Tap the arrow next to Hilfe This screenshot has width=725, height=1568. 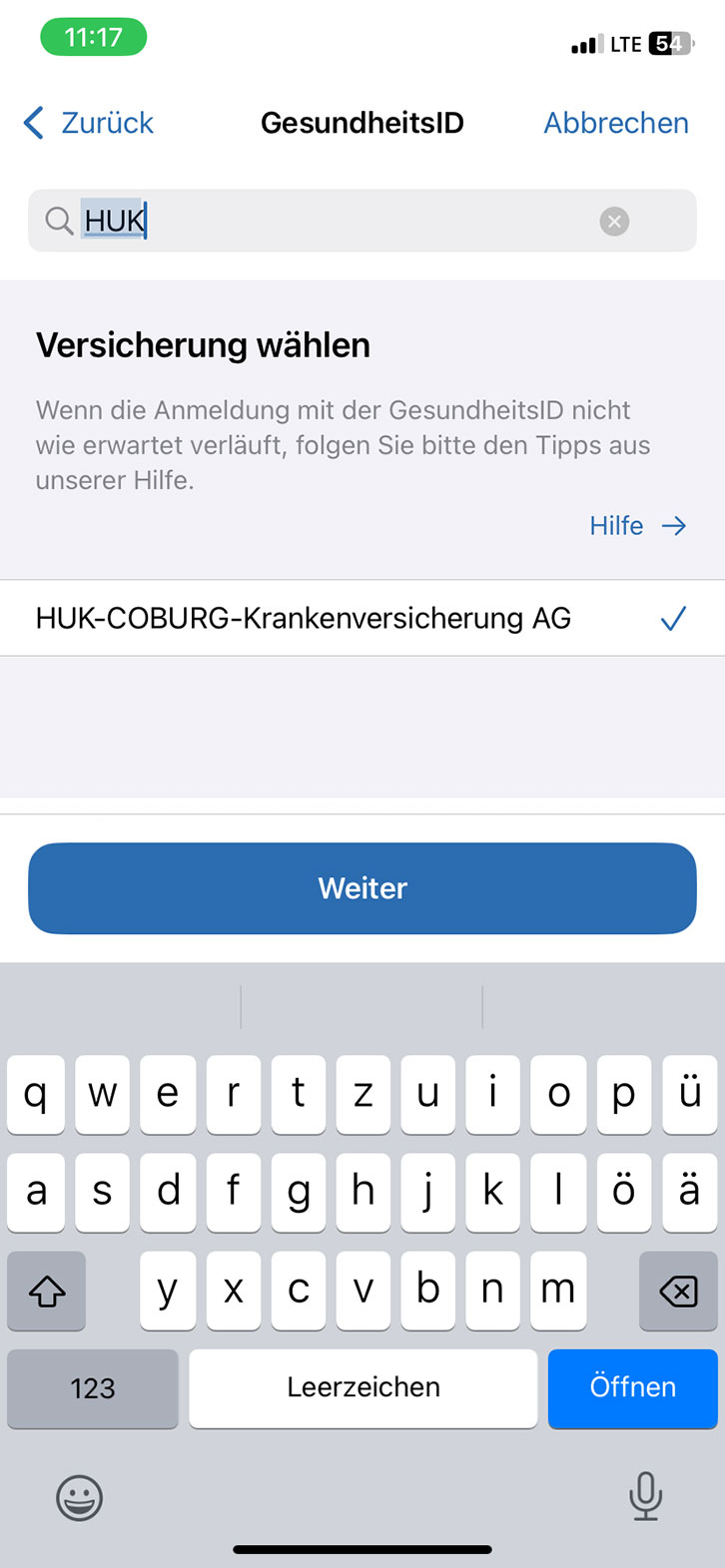[675, 526]
